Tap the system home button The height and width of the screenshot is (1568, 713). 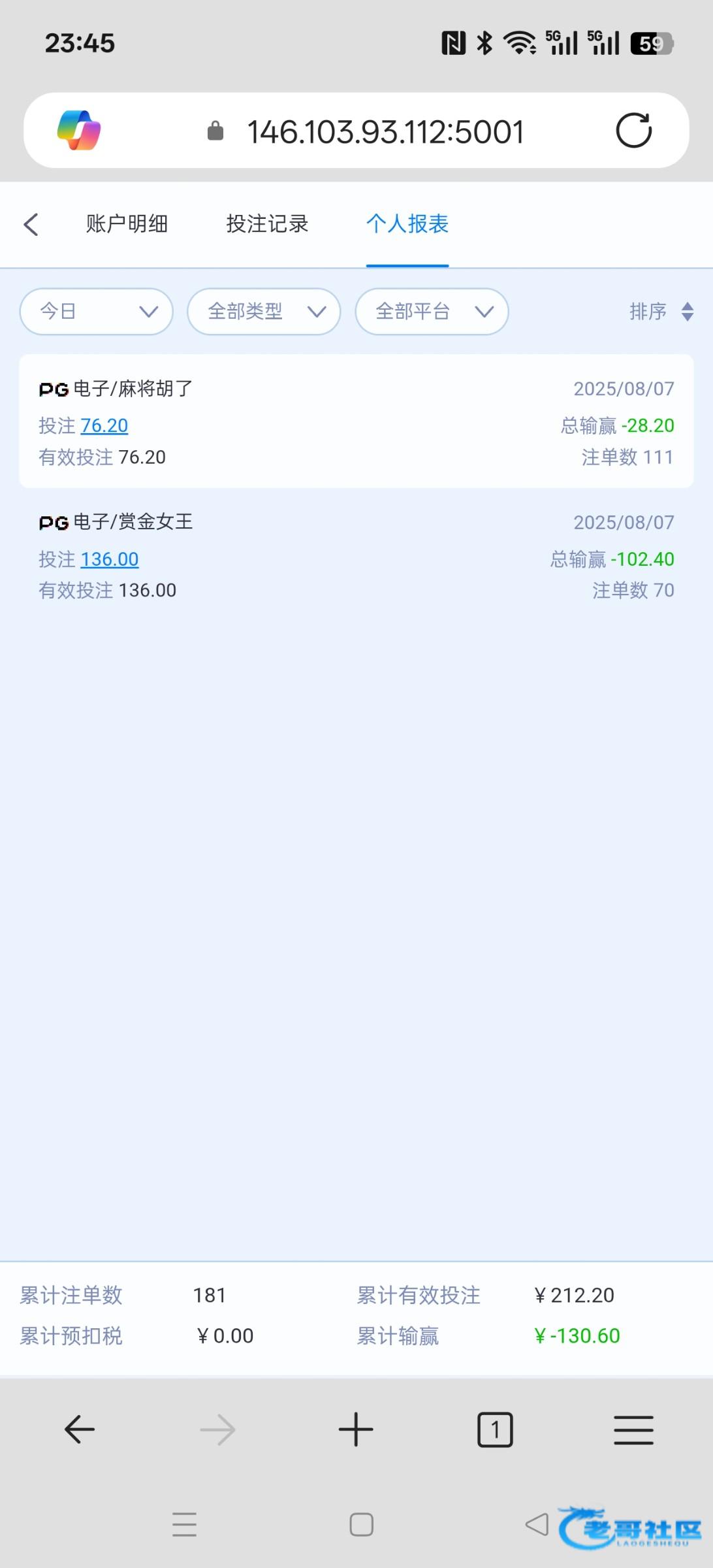click(x=361, y=1525)
